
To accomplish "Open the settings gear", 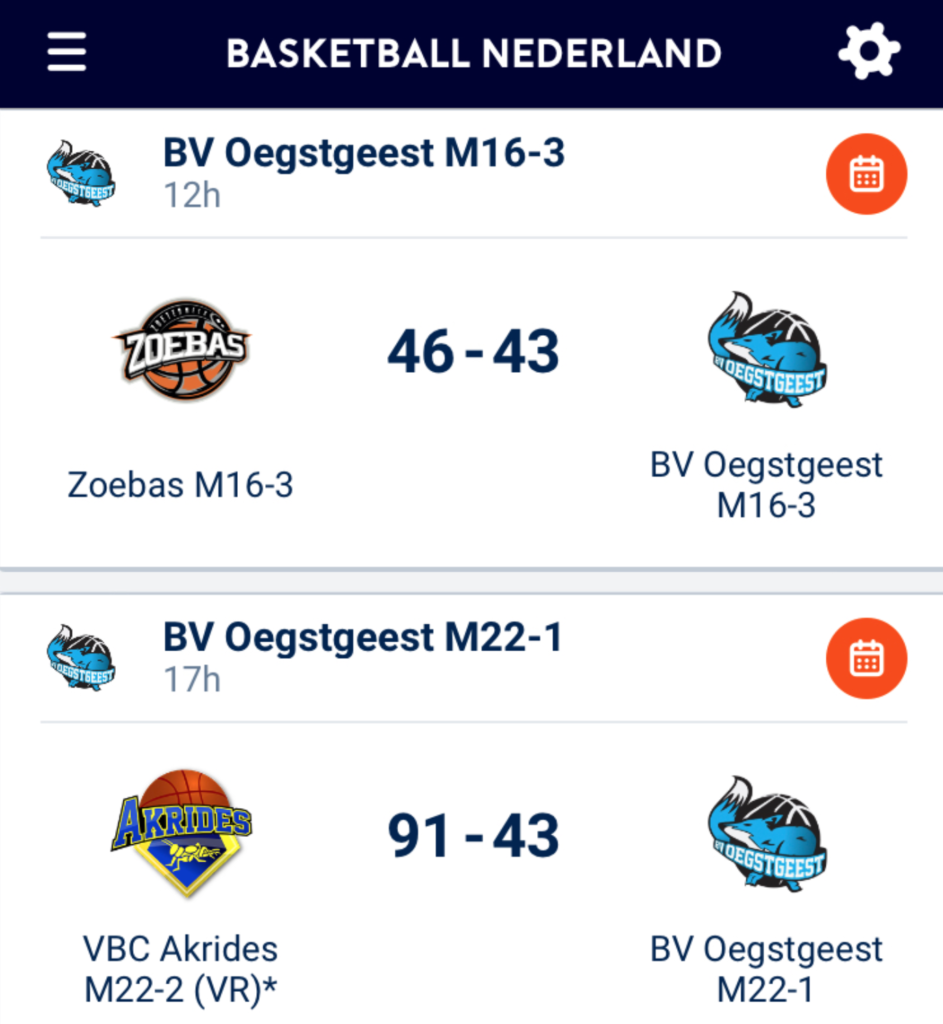I will click(x=868, y=52).
